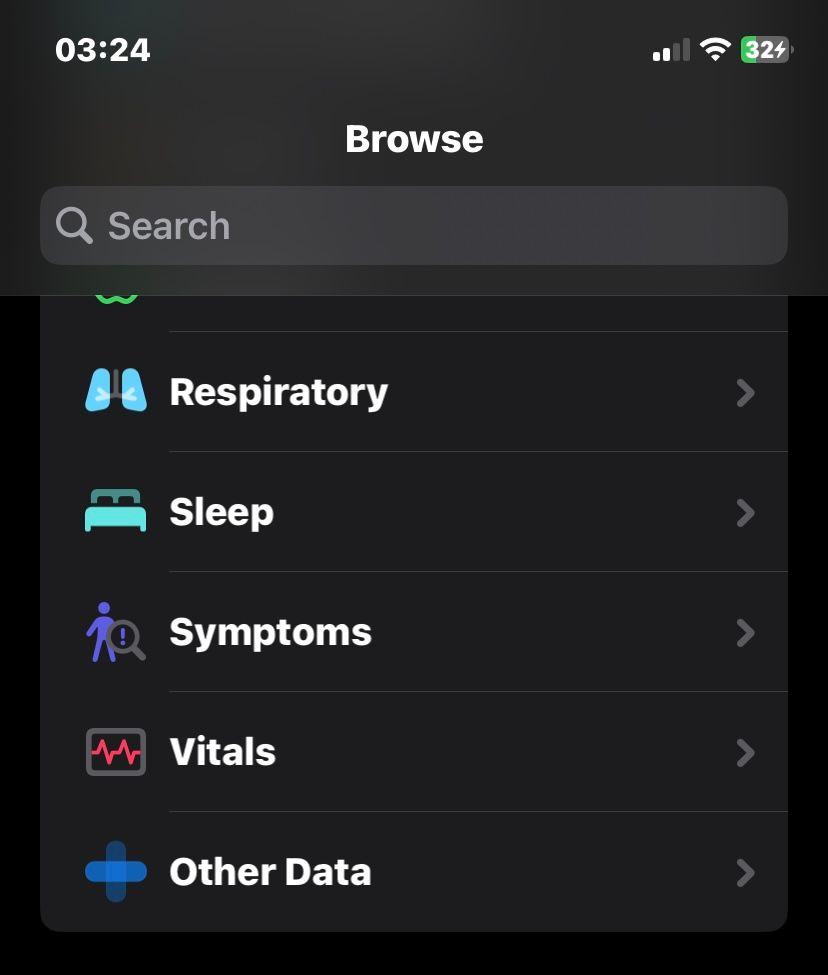The image size is (828, 975).
Task: Tap the clock showing 03:24
Action: [x=104, y=49]
